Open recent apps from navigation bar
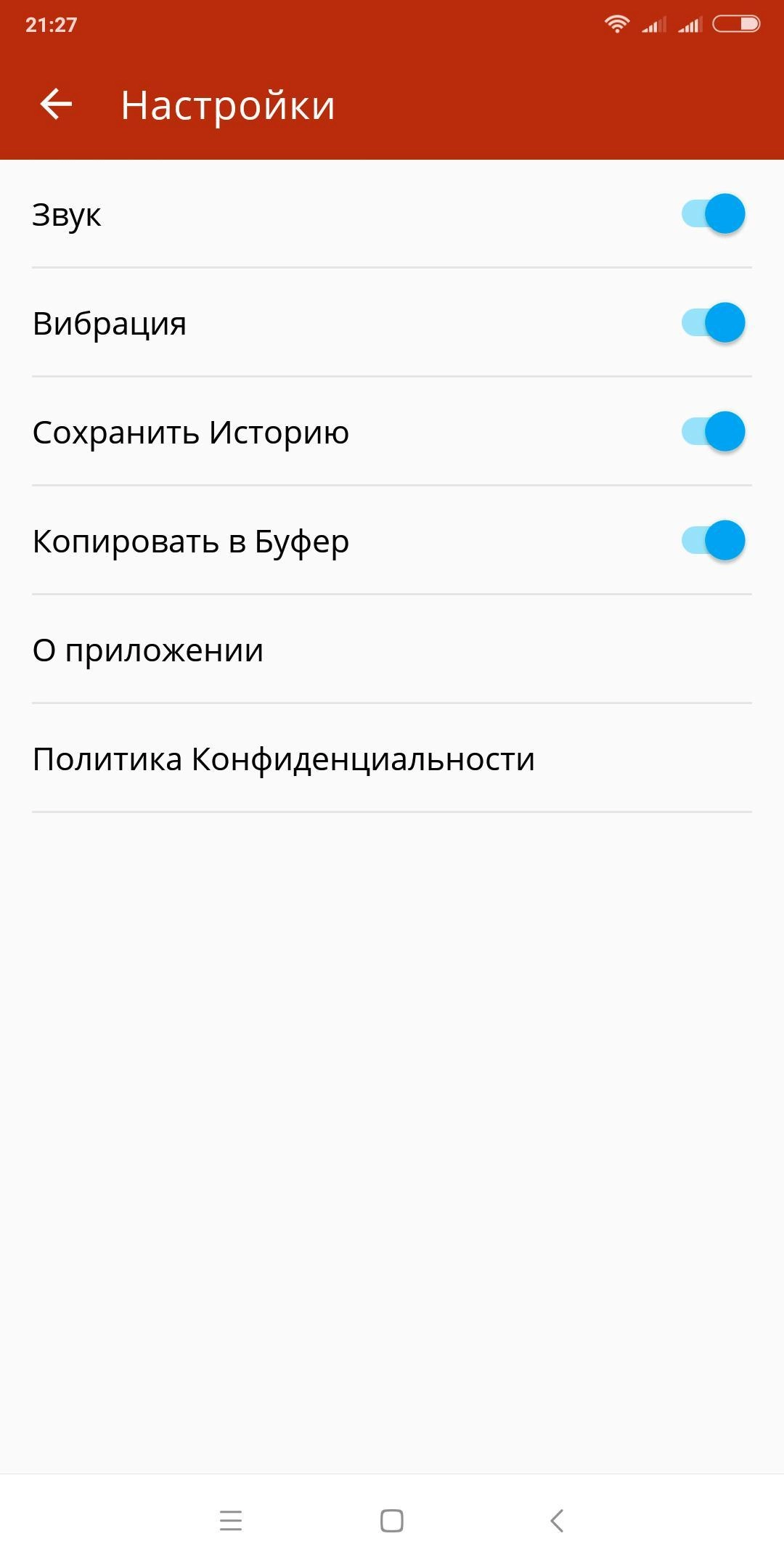The height and width of the screenshot is (1568, 784). click(231, 1521)
